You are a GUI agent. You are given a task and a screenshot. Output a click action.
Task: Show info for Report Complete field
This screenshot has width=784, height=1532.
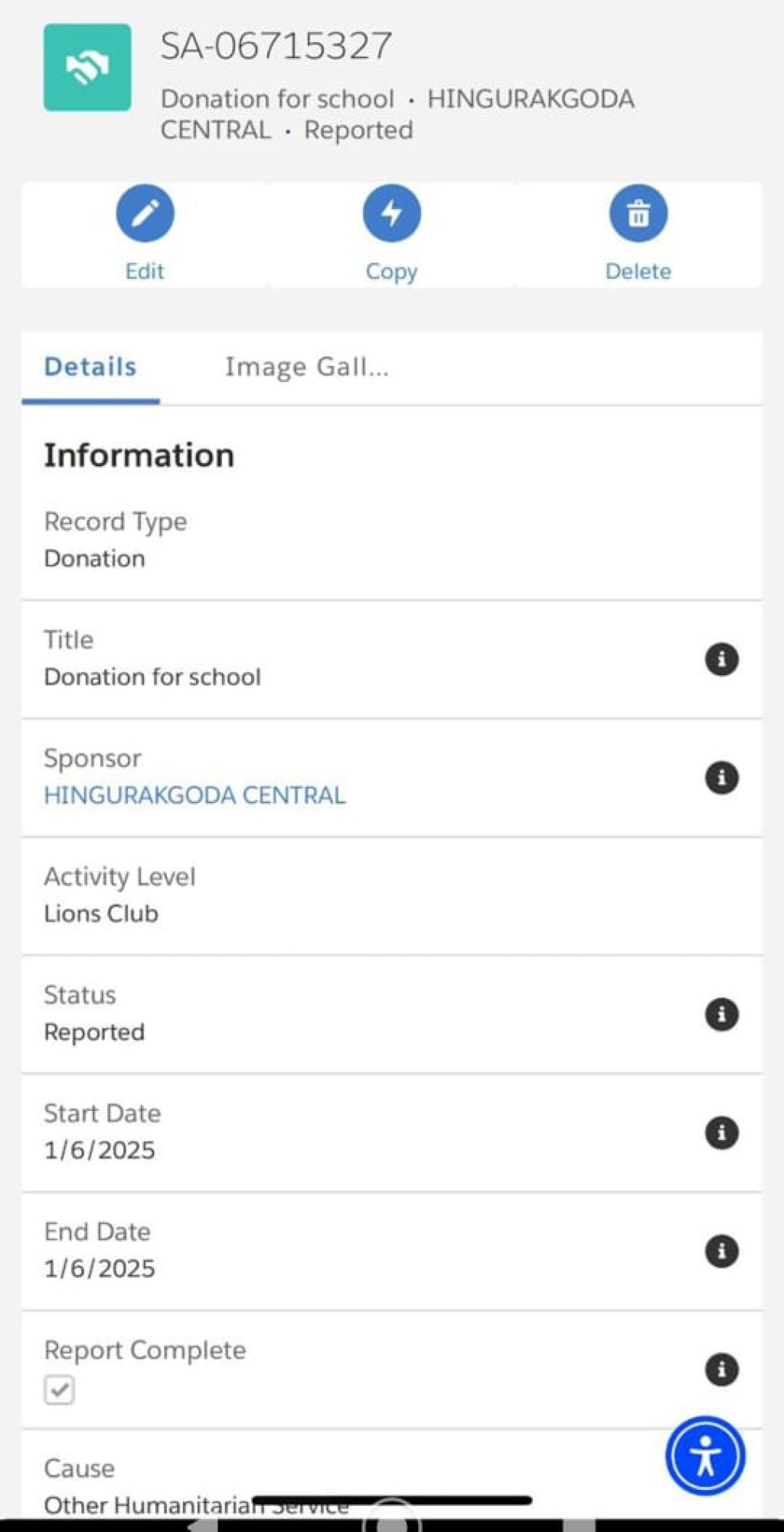pos(721,1369)
